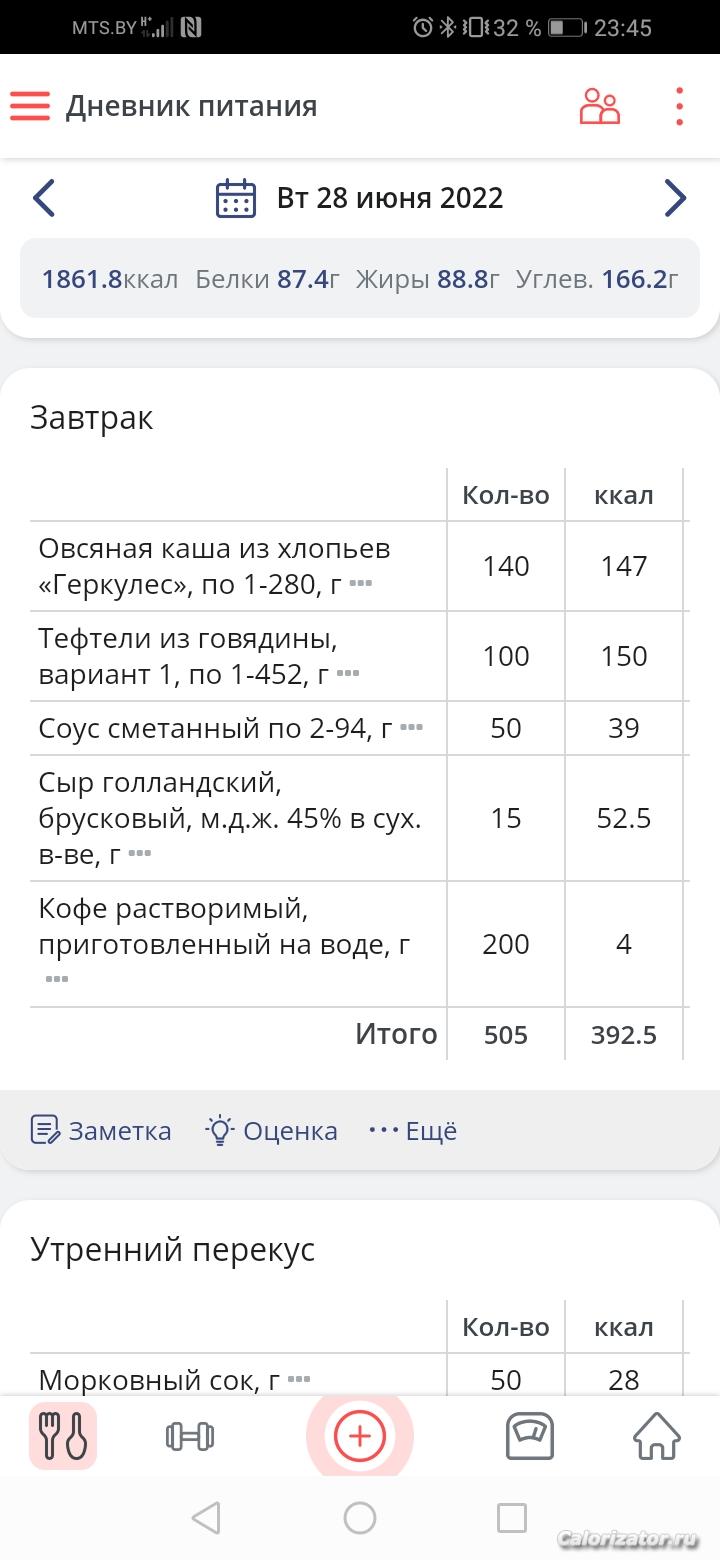Open the calendar date picker

236,198
